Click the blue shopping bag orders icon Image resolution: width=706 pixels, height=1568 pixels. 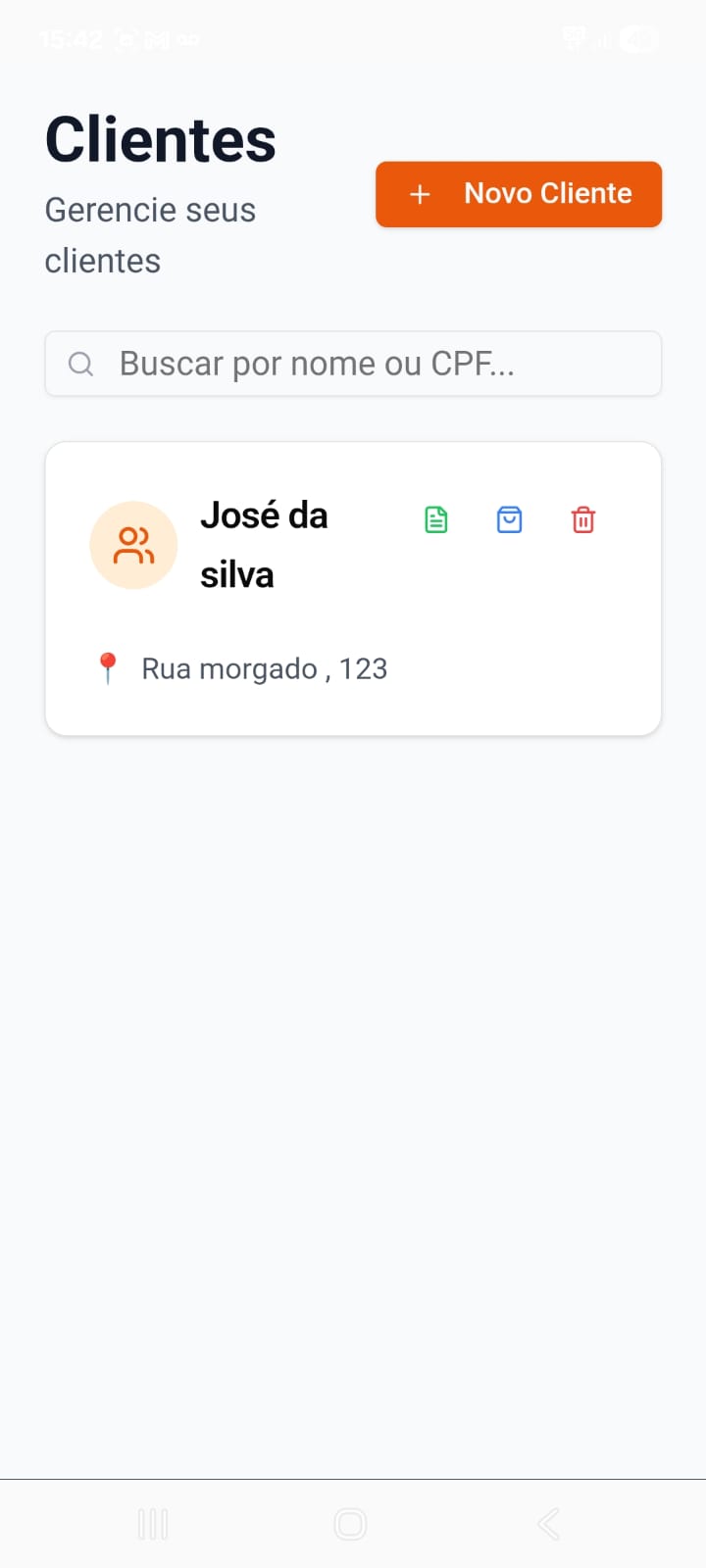click(x=509, y=520)
